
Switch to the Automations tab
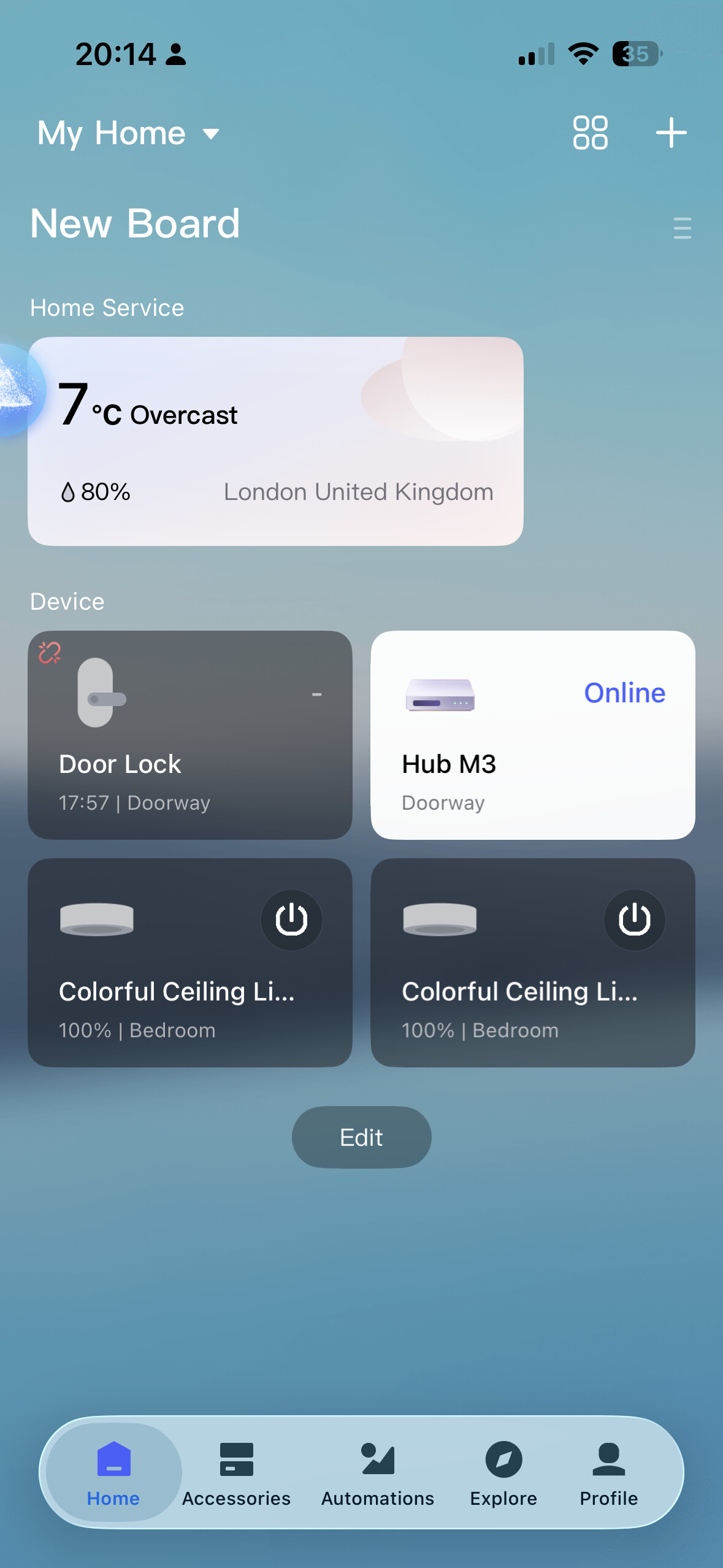pos(378,1473)
